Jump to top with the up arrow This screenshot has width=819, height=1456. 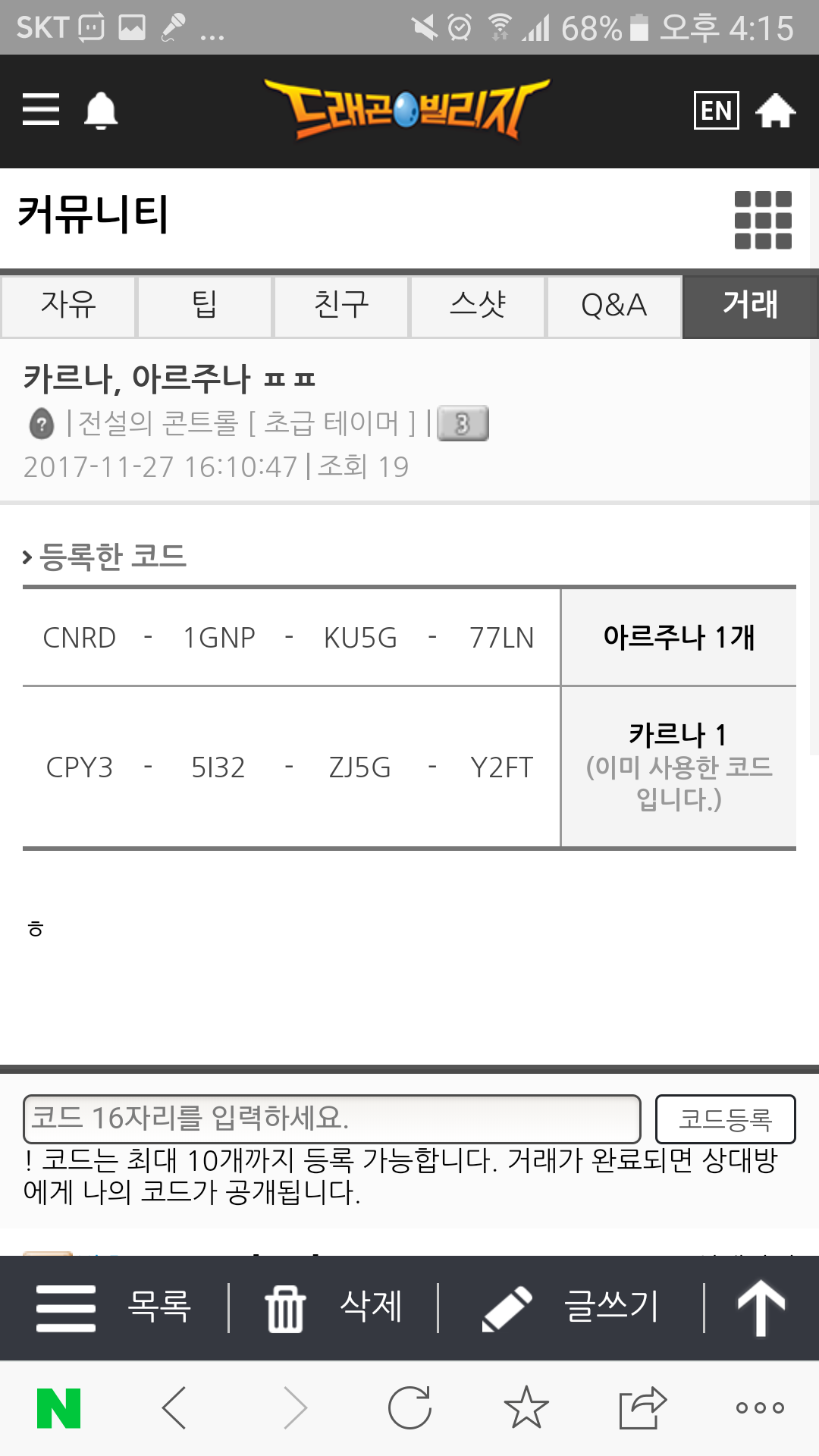click(x=761, y=1307)
